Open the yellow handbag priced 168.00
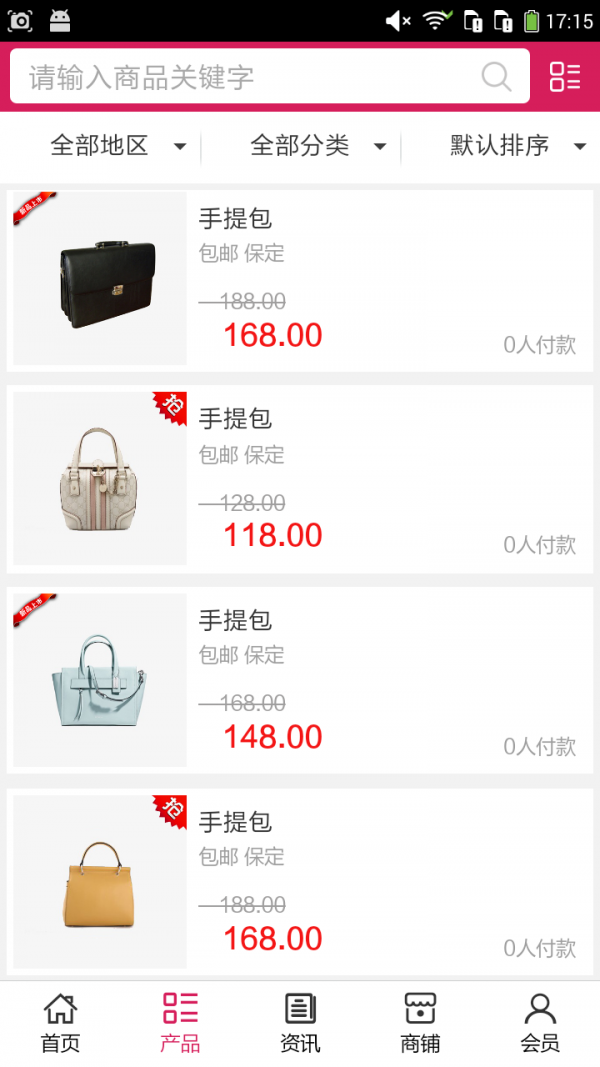 (x=300, y=882)
